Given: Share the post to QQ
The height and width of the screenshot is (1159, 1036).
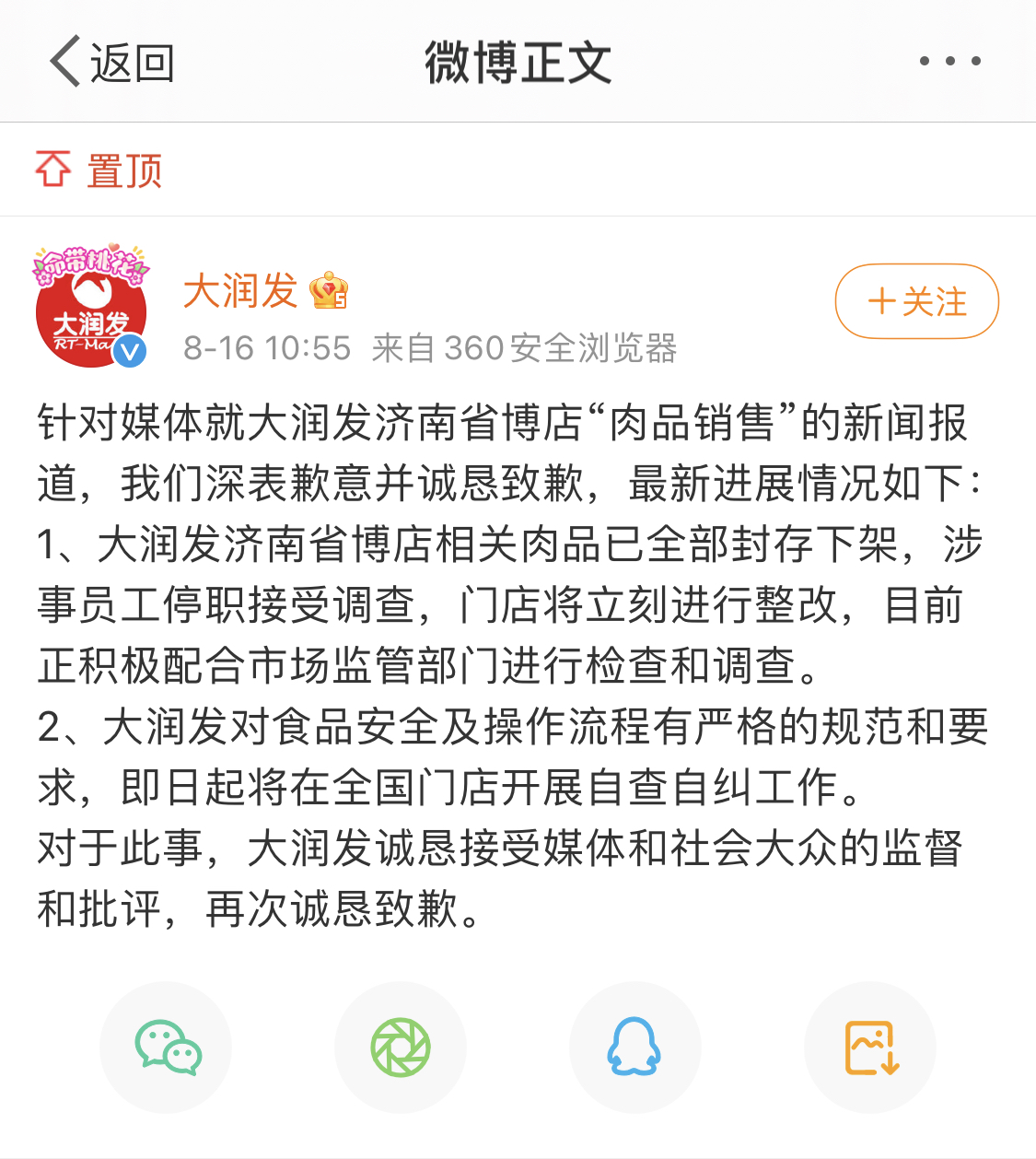Looking at the screenshot, I should pos(634,1048).
